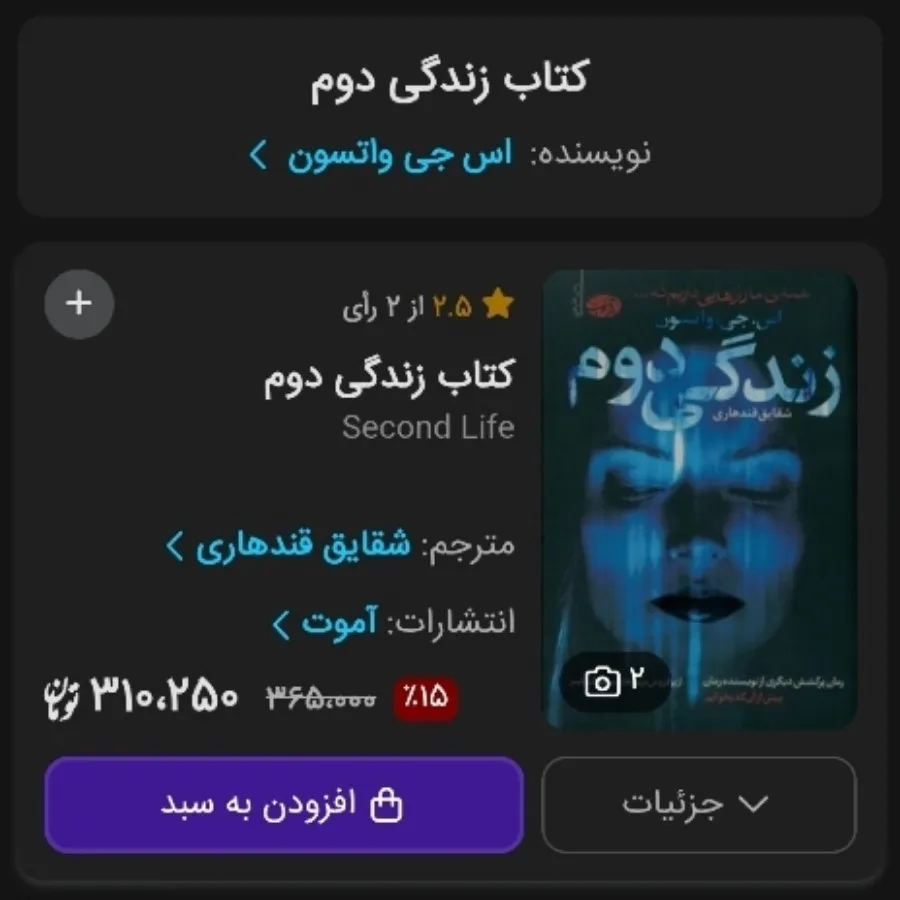This screenshot has width=900, height=900.
Task: Add book to cart with افزودن به سبد
Action: point(283,805)
